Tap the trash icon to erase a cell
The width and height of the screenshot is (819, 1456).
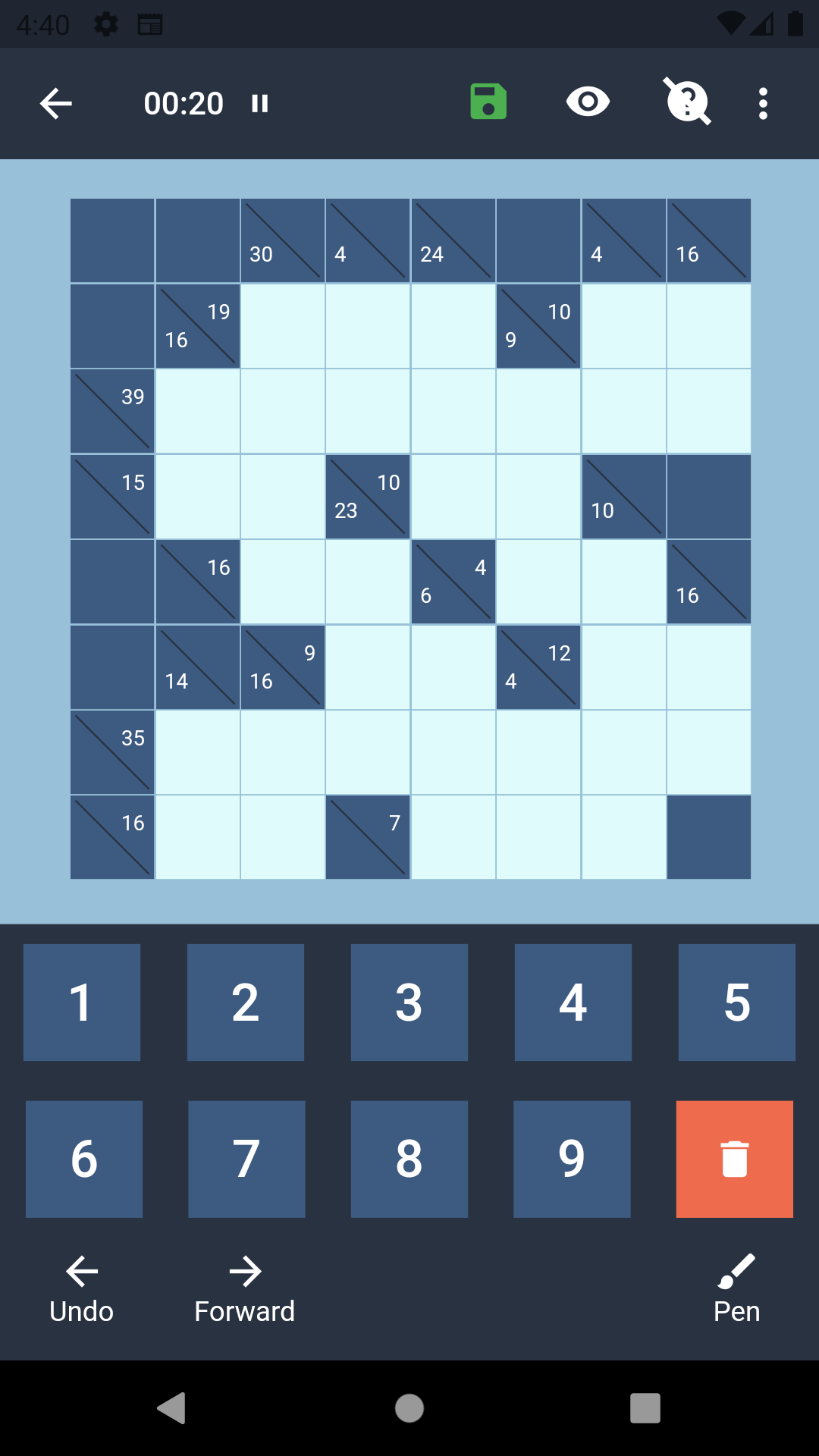[x=733, y=1158]
